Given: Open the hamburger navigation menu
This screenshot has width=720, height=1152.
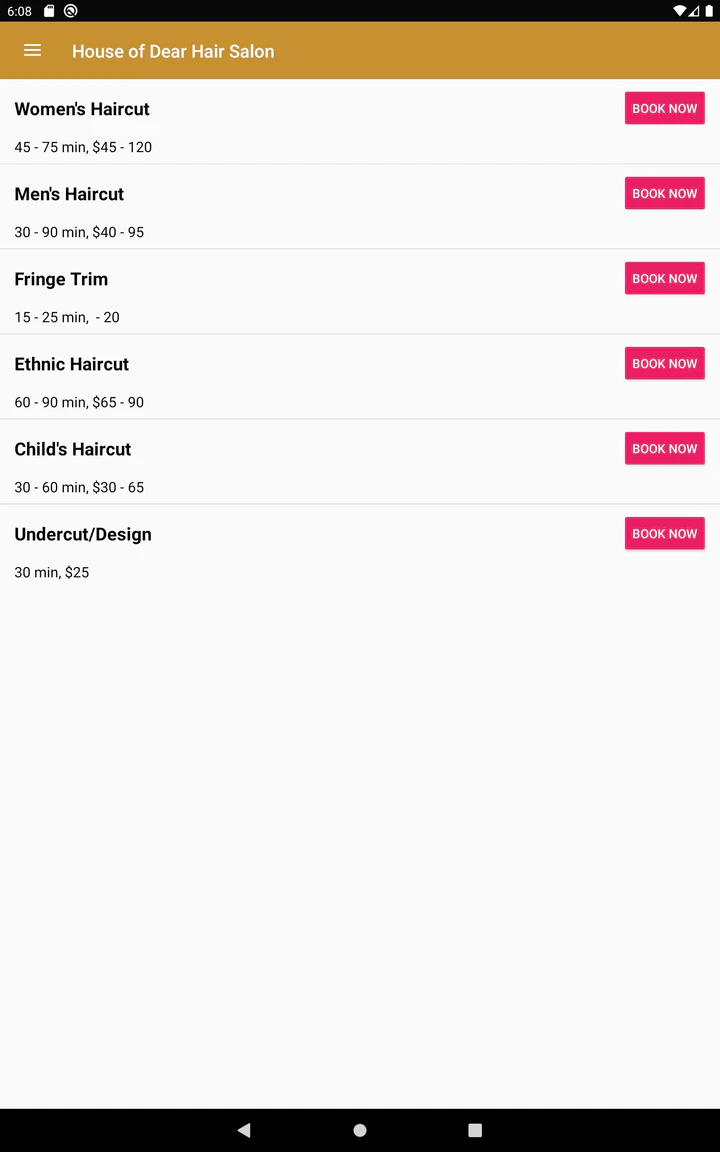Looking at the screenshot, I should coord(32,51).
